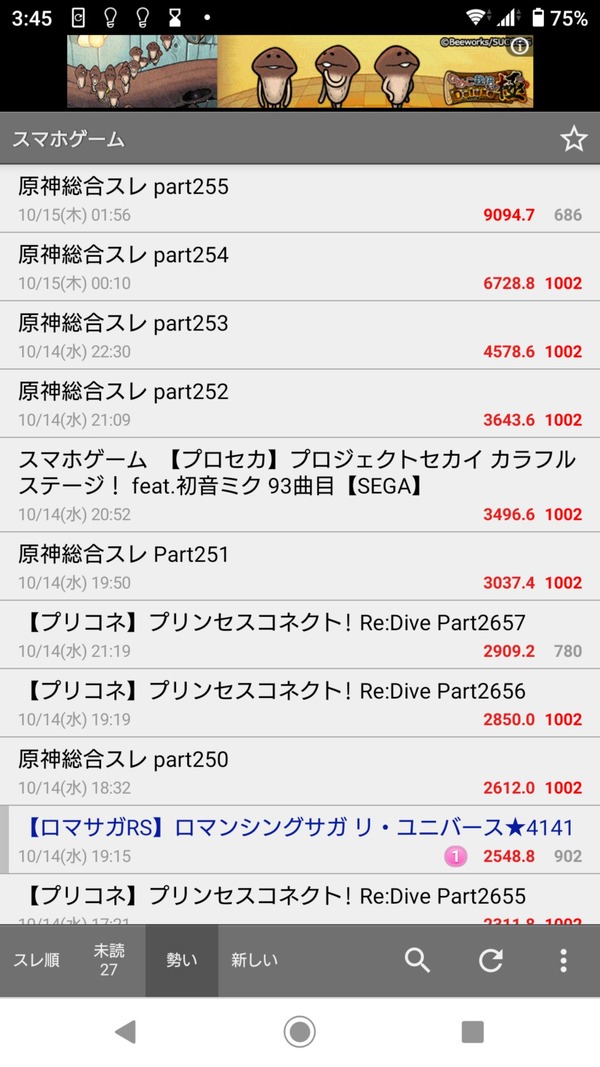Image resolution: width=600 pixels, height=1067 pixels.
Task: Open プリコネ Re:Dive Part2657 thread
Action: (300, 635)
